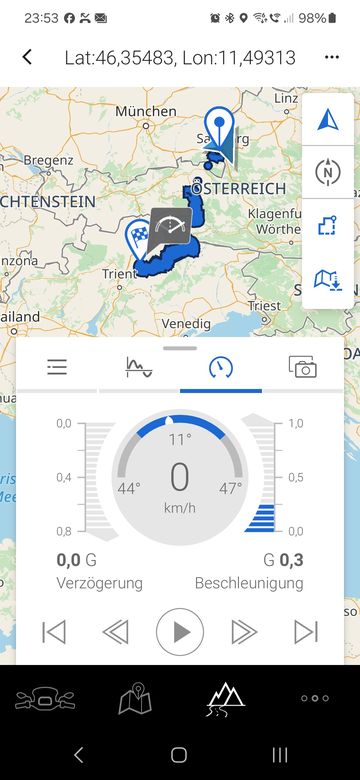Screen dimensions: 360x780
Task: Center map on current location arrow
Action: pos(328,120)
